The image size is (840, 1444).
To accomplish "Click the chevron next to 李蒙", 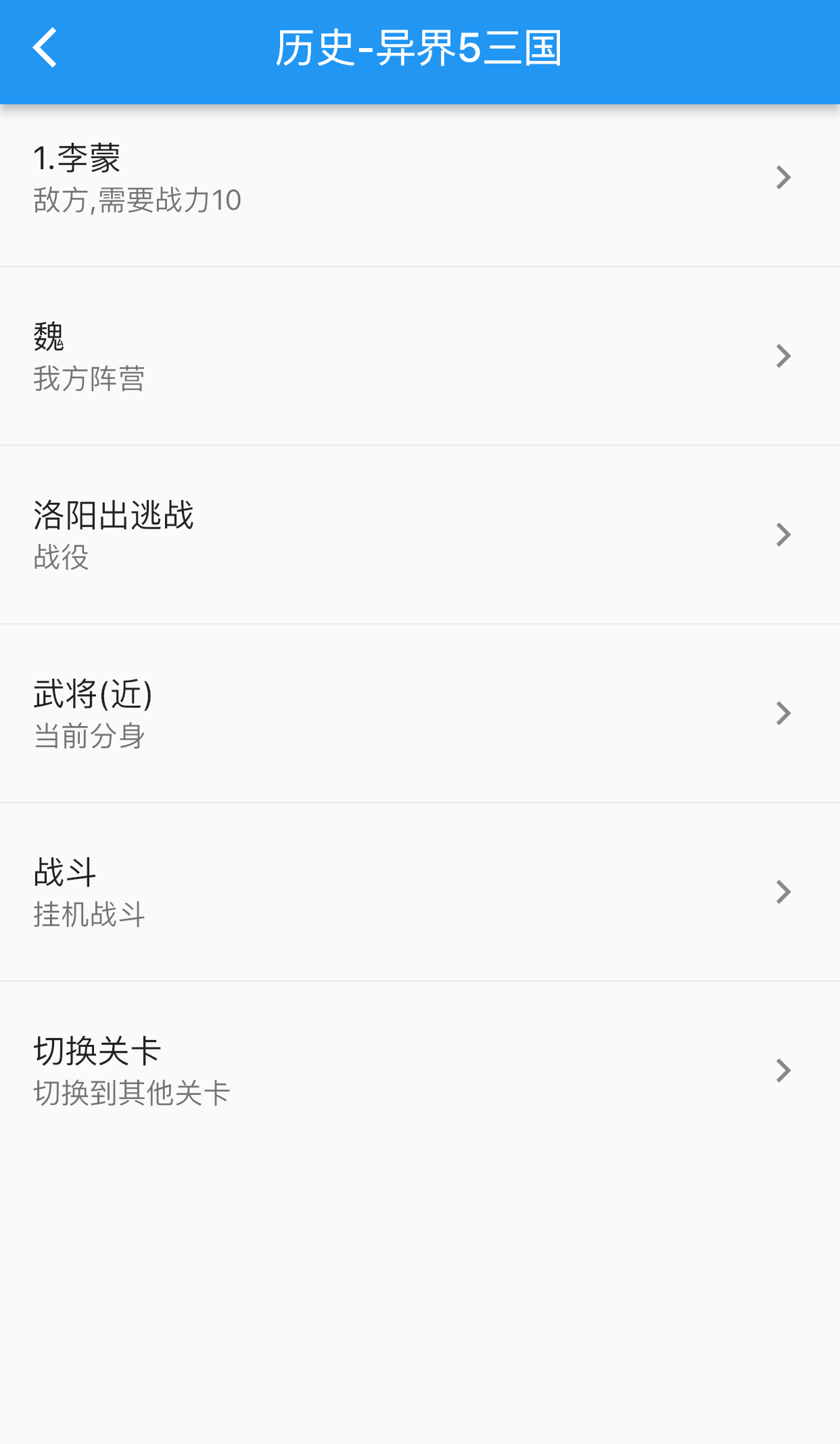I will pyautogui.click(x=783, y=177).
